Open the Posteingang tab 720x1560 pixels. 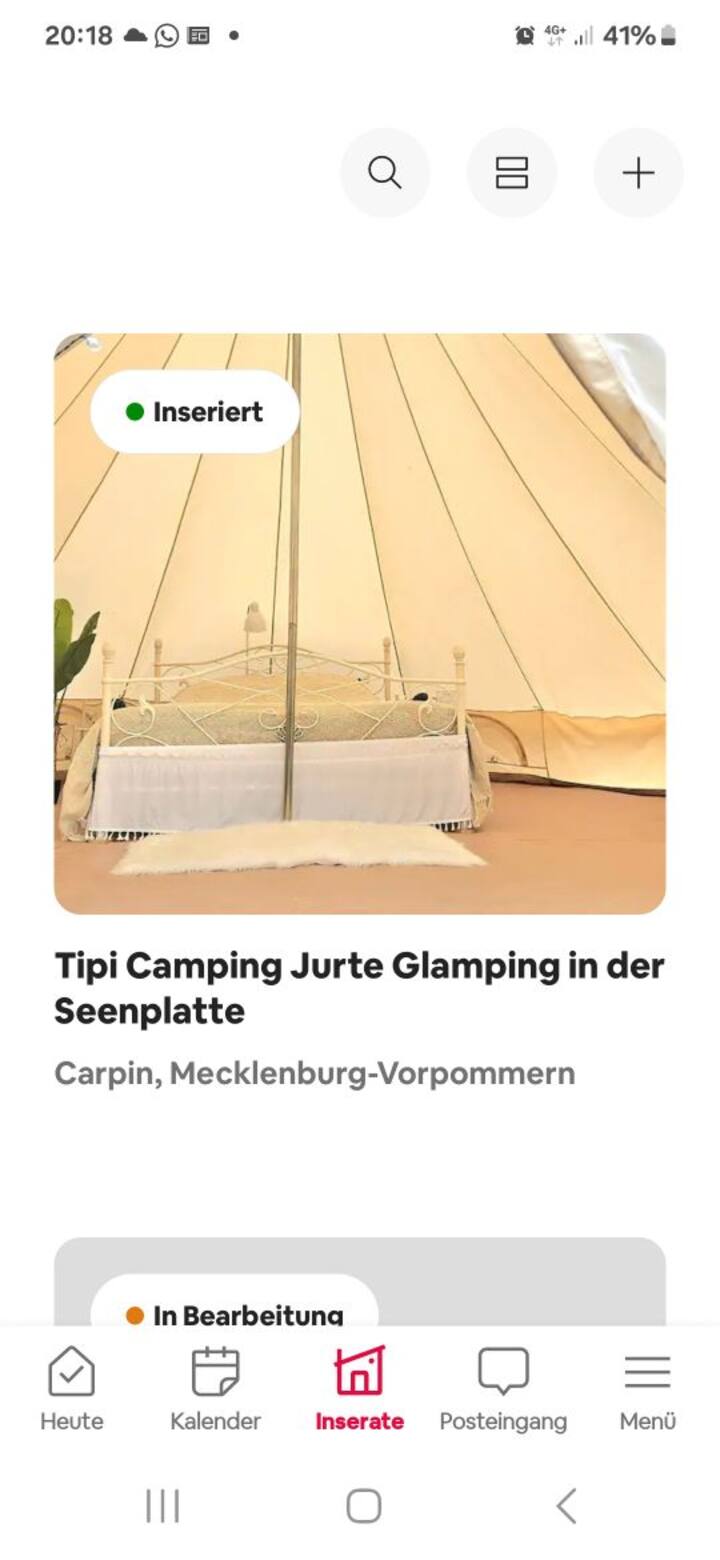[503, 1388]
